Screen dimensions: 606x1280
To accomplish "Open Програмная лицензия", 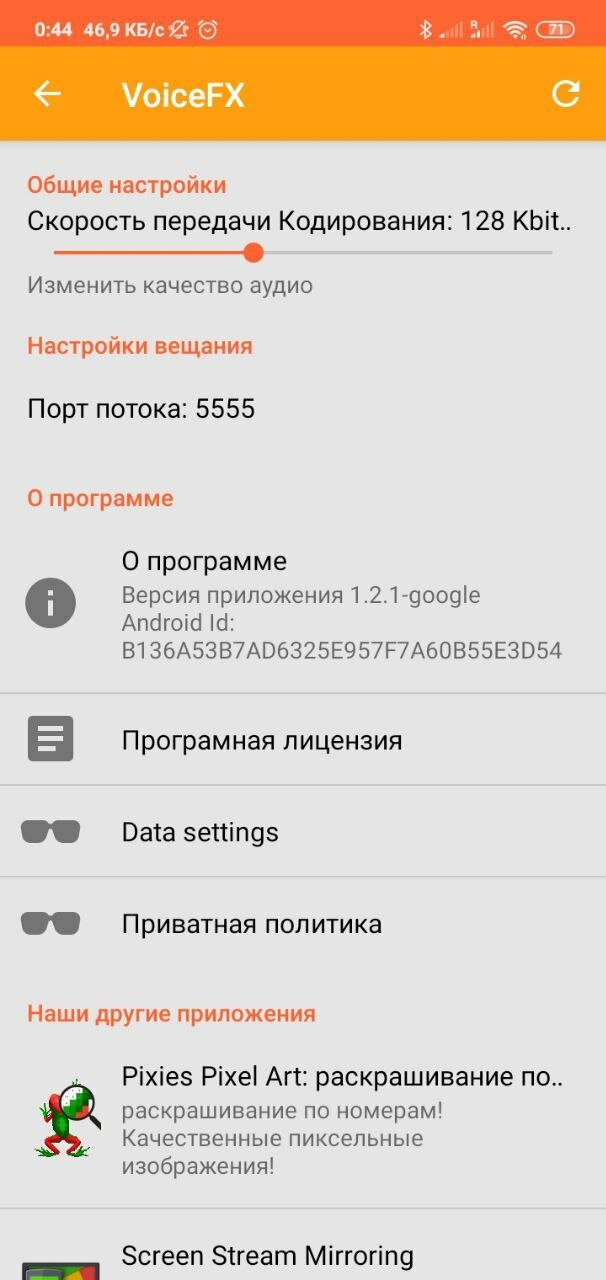I will [x=303, y=740].
